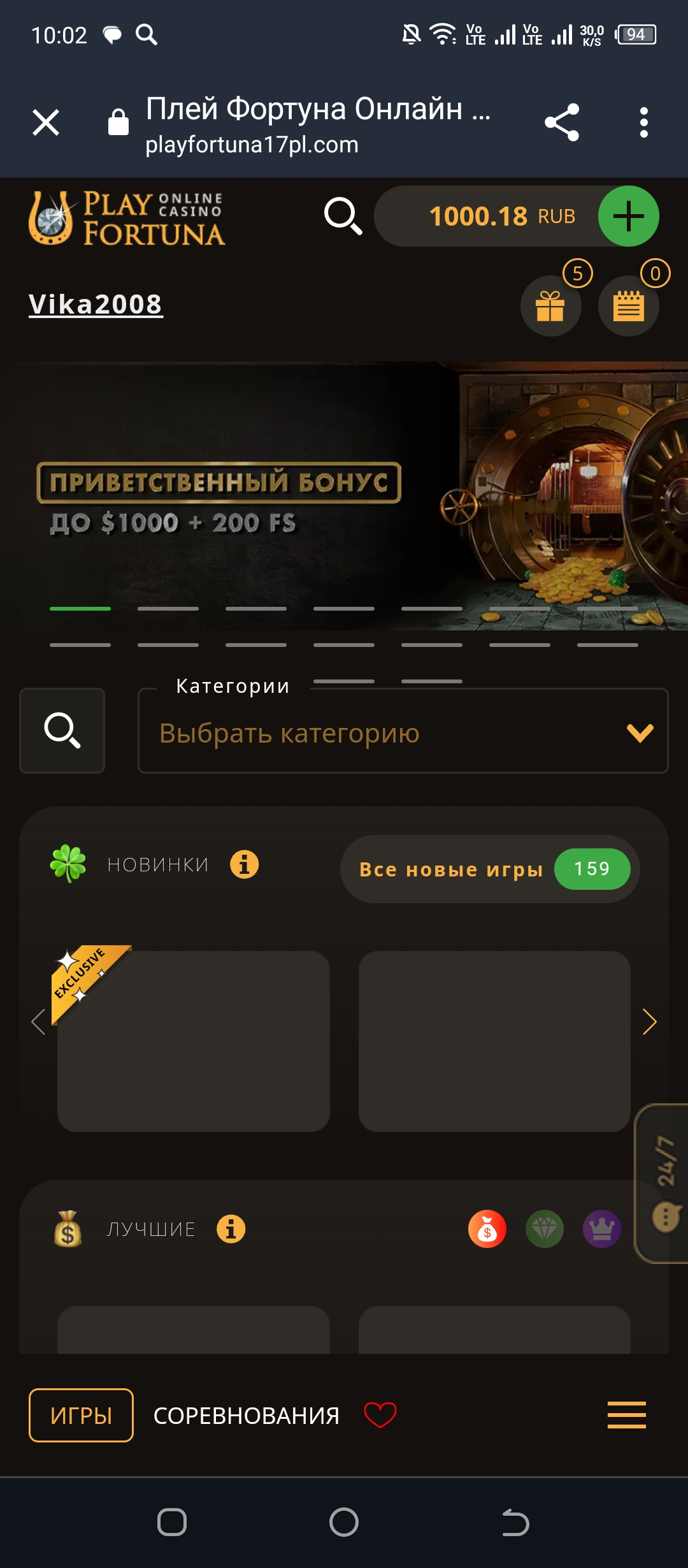Share the page via share icon

tap(562, 122)
